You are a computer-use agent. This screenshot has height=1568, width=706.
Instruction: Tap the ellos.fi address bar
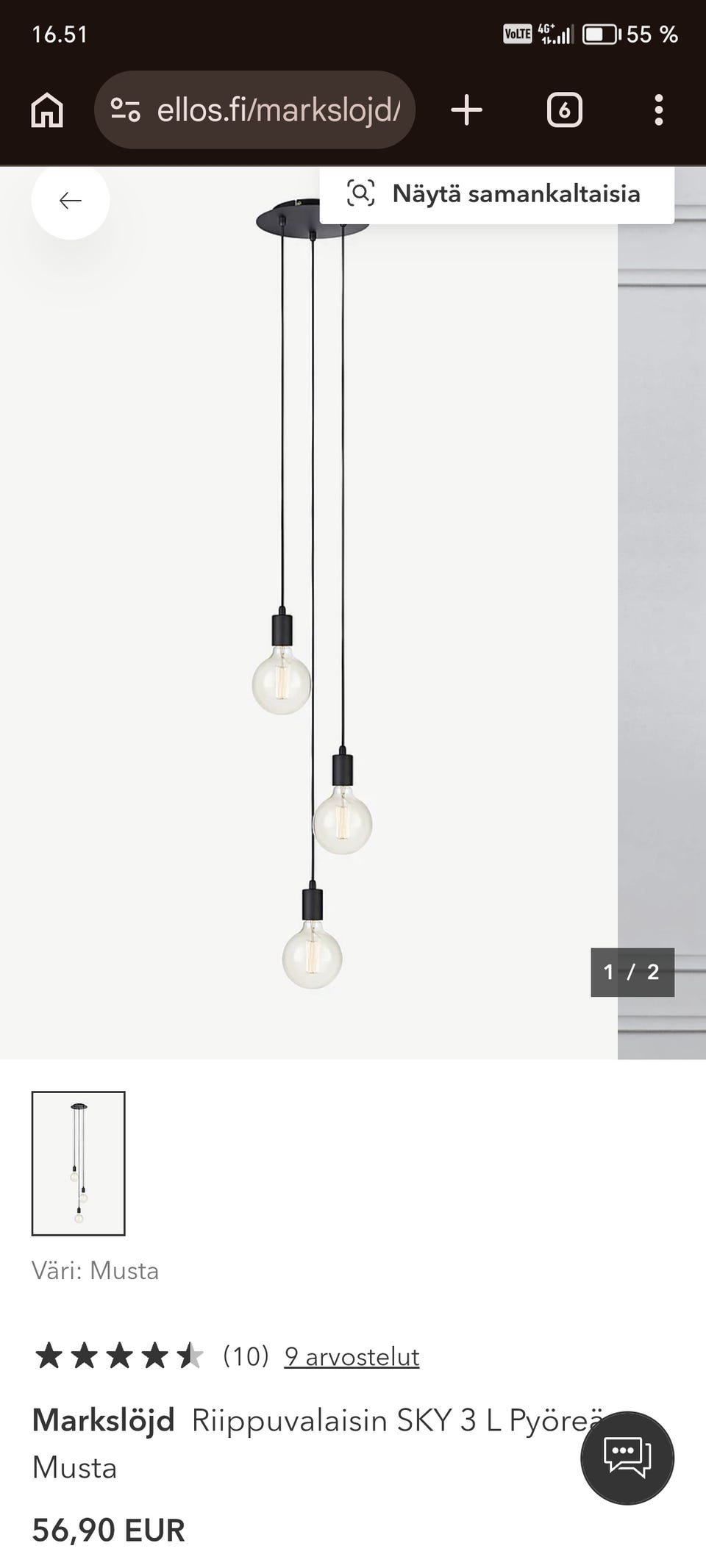[x=254, y=110]
